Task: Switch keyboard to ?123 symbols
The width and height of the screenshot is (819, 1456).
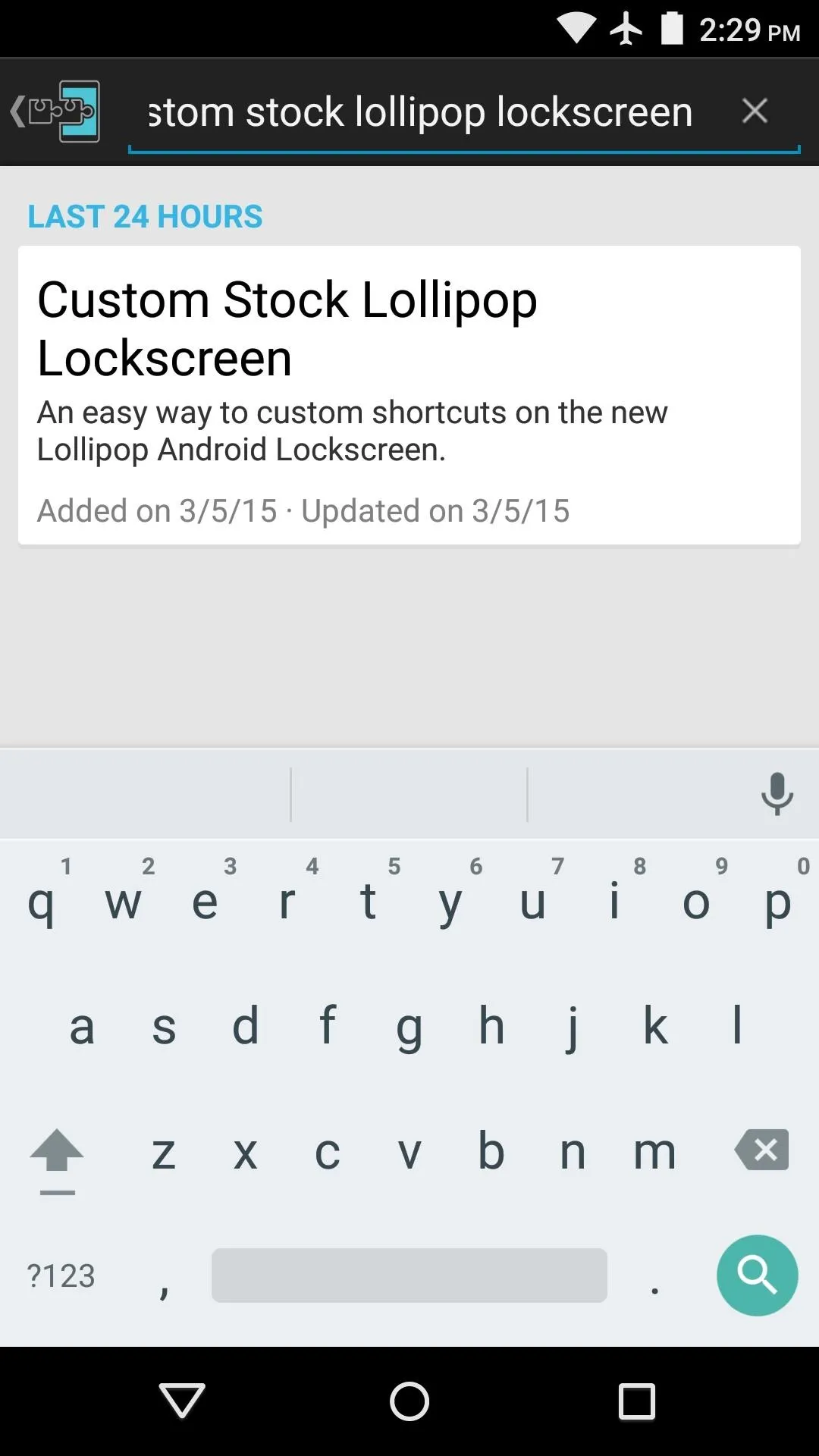Action: [x=61, y=1276]
